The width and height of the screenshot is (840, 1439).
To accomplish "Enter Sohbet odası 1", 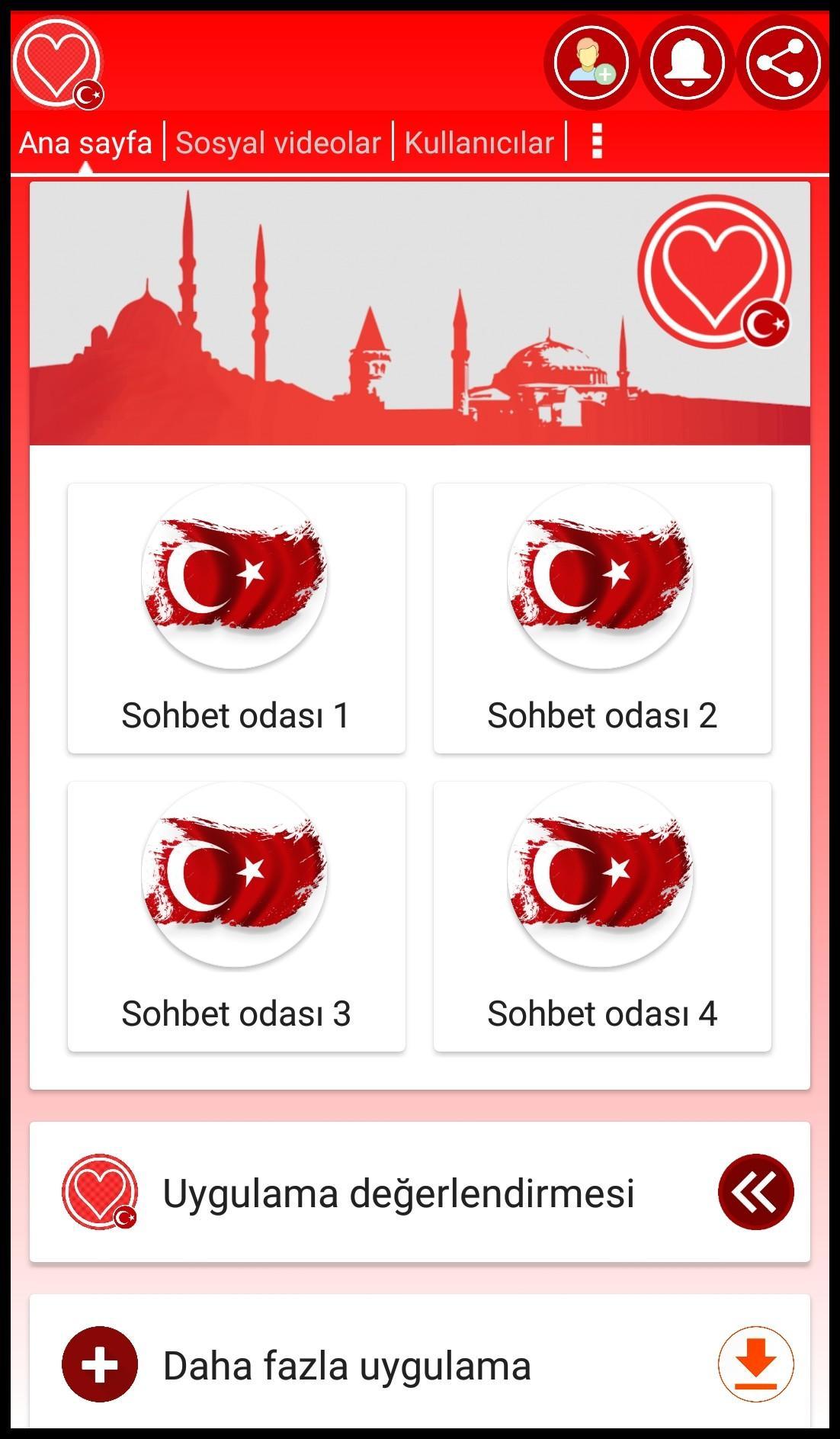I will point(236,618).
